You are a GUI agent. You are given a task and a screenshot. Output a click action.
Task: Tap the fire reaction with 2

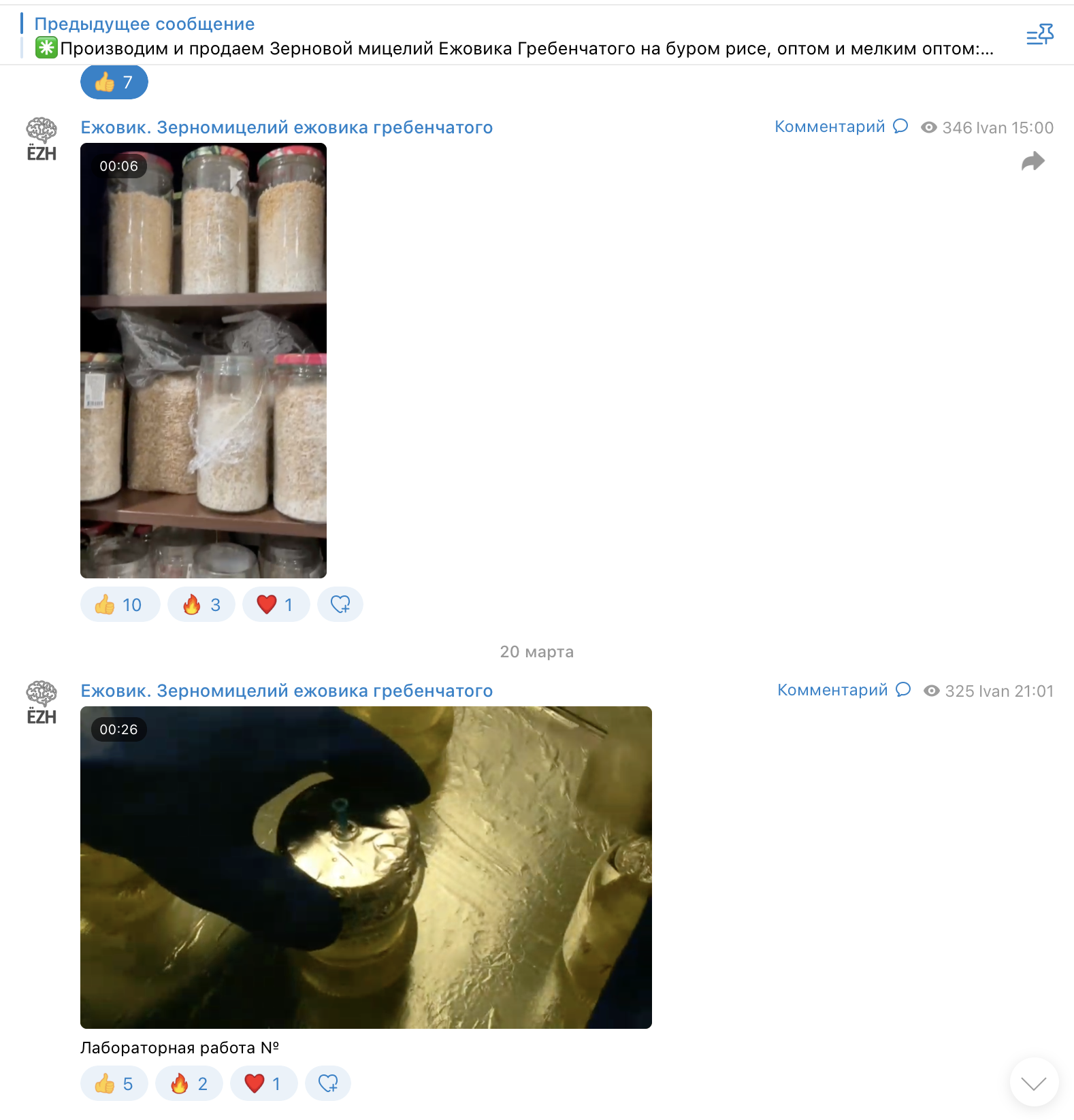[x=189, y=1084]
